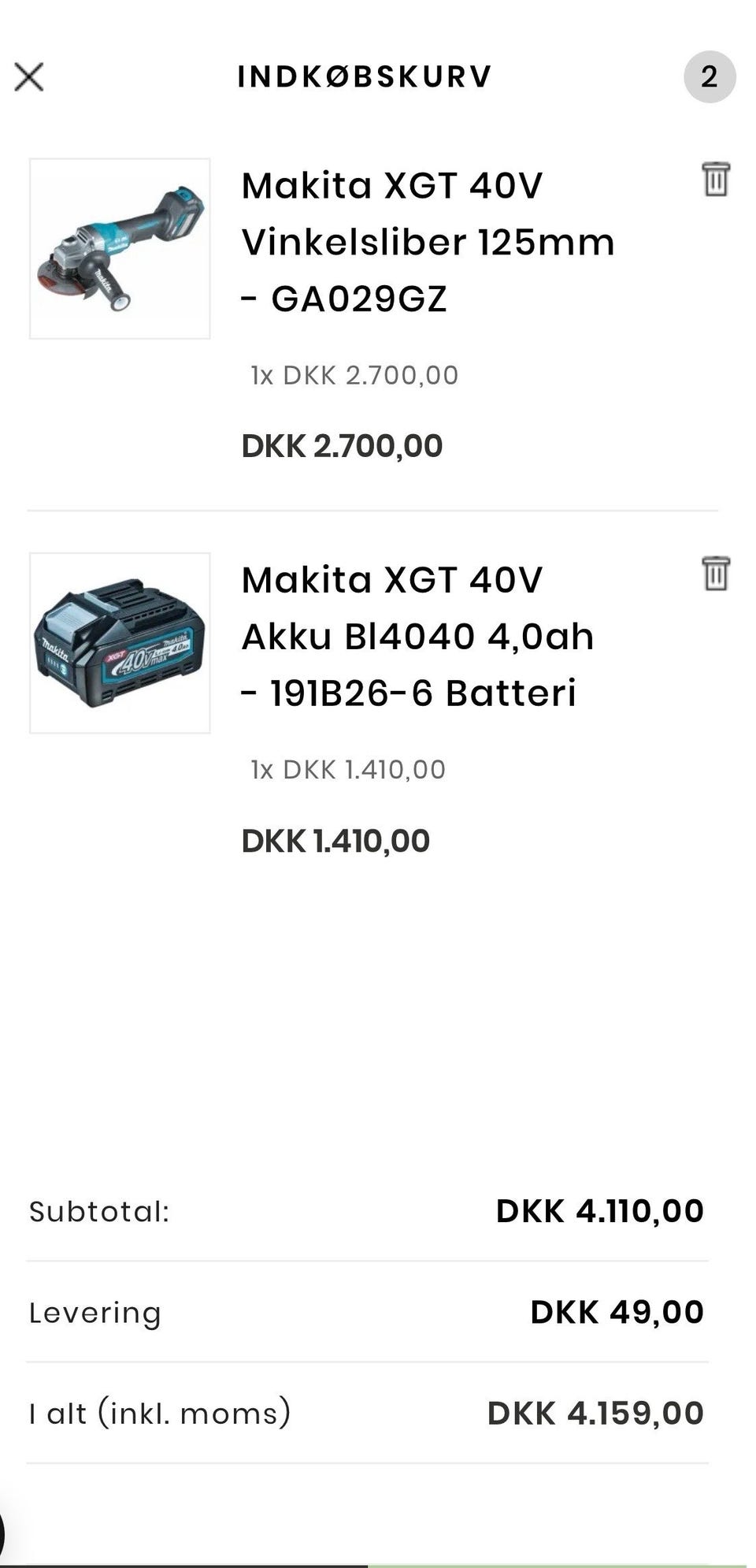Open the Akku Bl4040 battery product image

coord(120,643)
